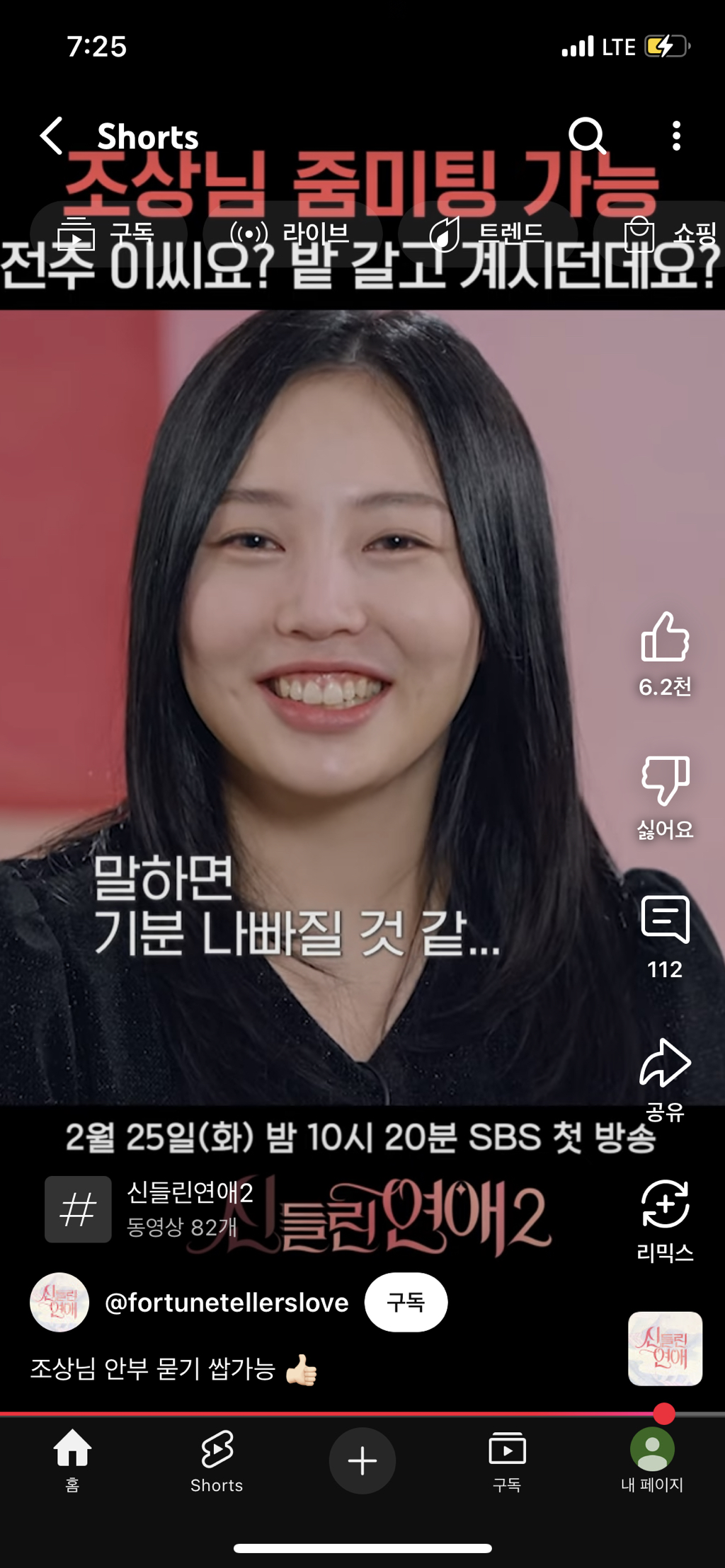Select the 트렌드 chip
This screenshot has width=725, height=1568.
tap(487, 234)
